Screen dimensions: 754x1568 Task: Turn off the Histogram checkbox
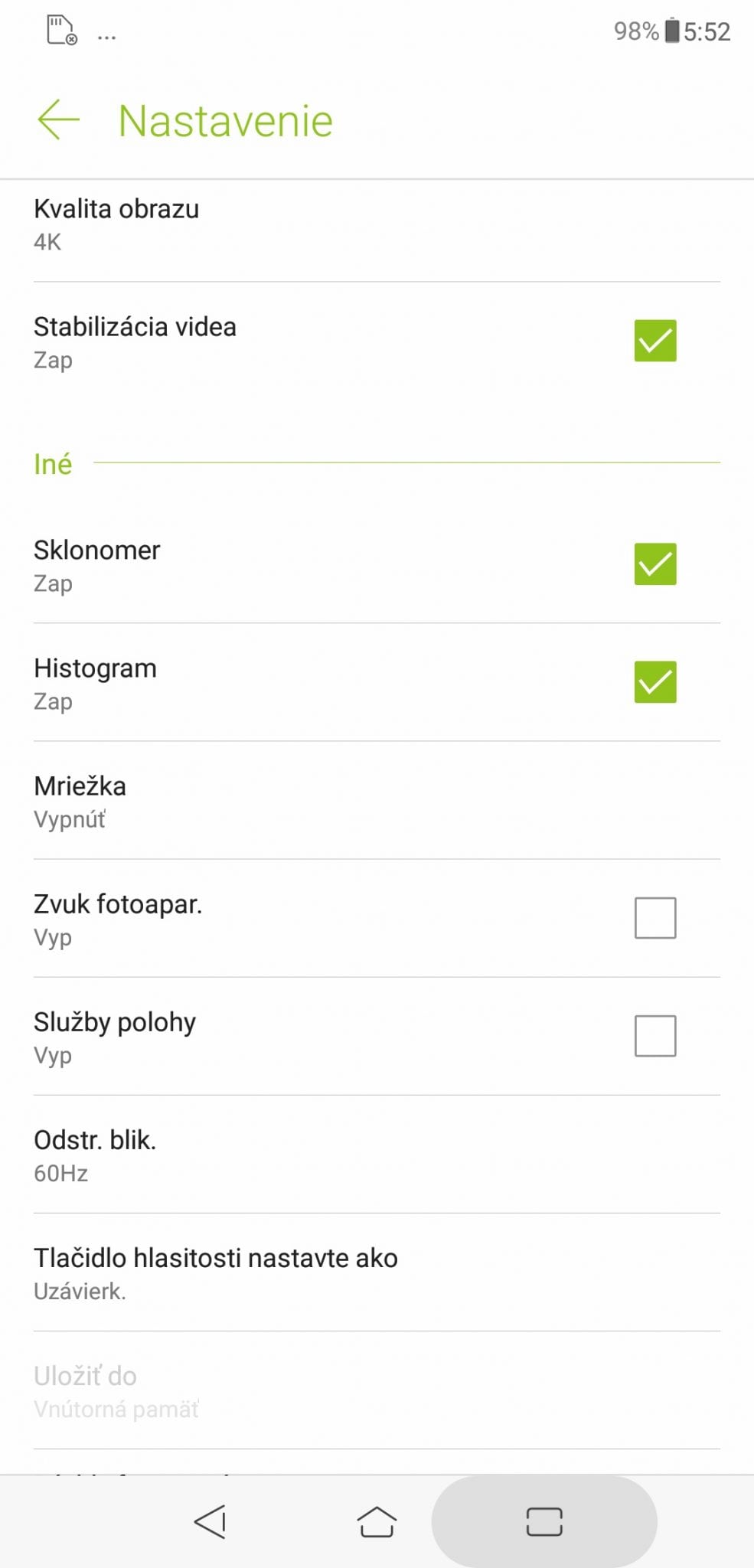tap(655, 682)
